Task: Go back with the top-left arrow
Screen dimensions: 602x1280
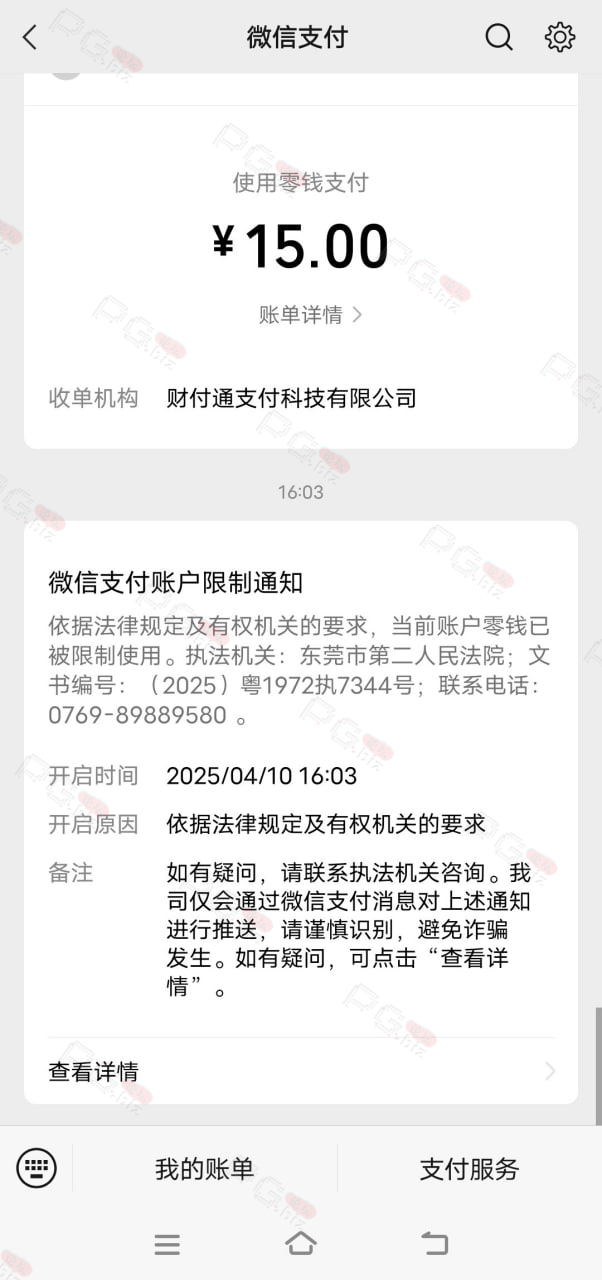Action: 30,38
